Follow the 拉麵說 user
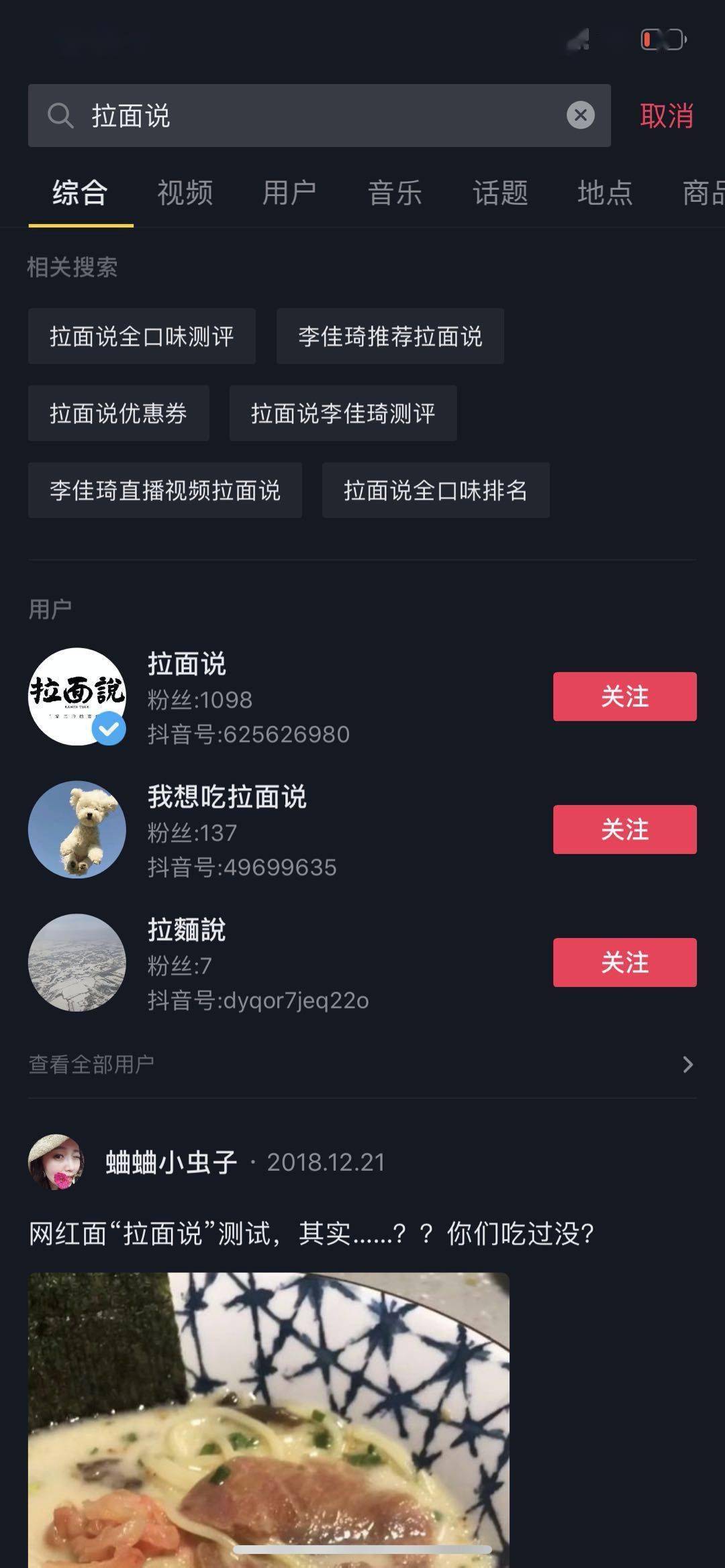725x1568 pixels. pyautogui.click(x=624, y=962)
